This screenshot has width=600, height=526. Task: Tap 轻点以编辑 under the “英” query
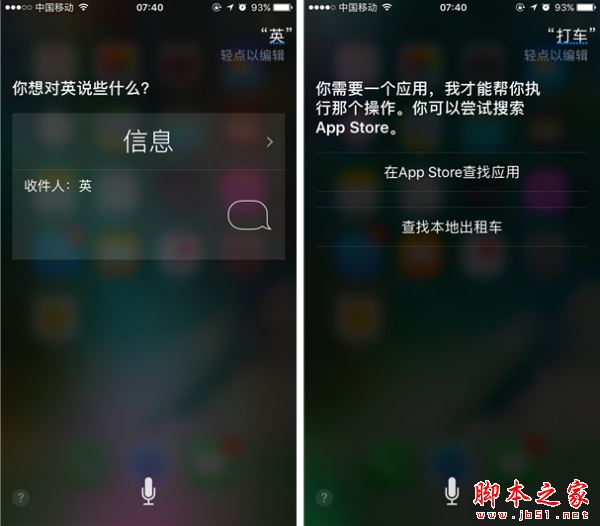click(254, 56)
